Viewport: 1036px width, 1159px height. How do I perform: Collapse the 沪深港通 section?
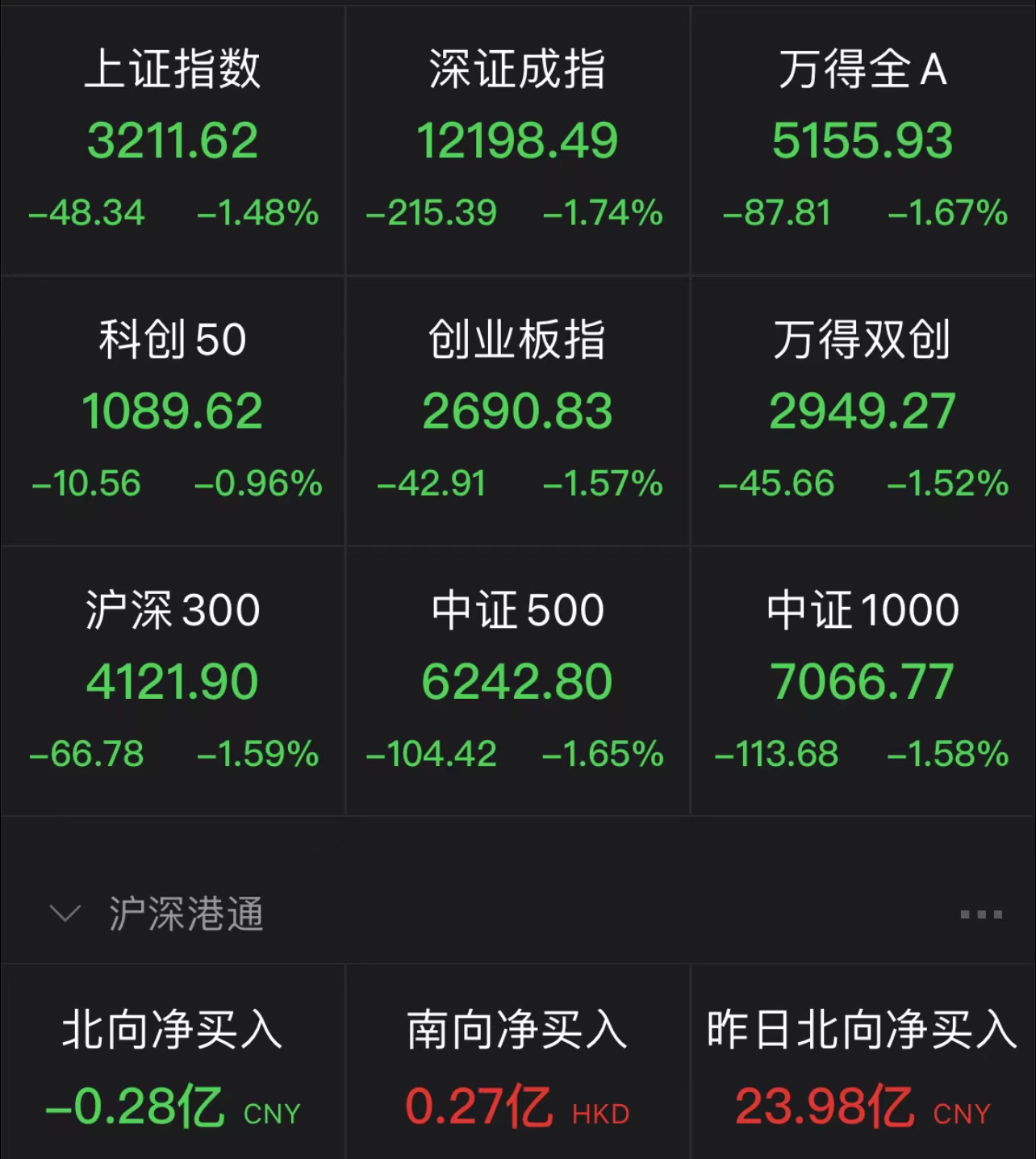click(x=65, y=914)
